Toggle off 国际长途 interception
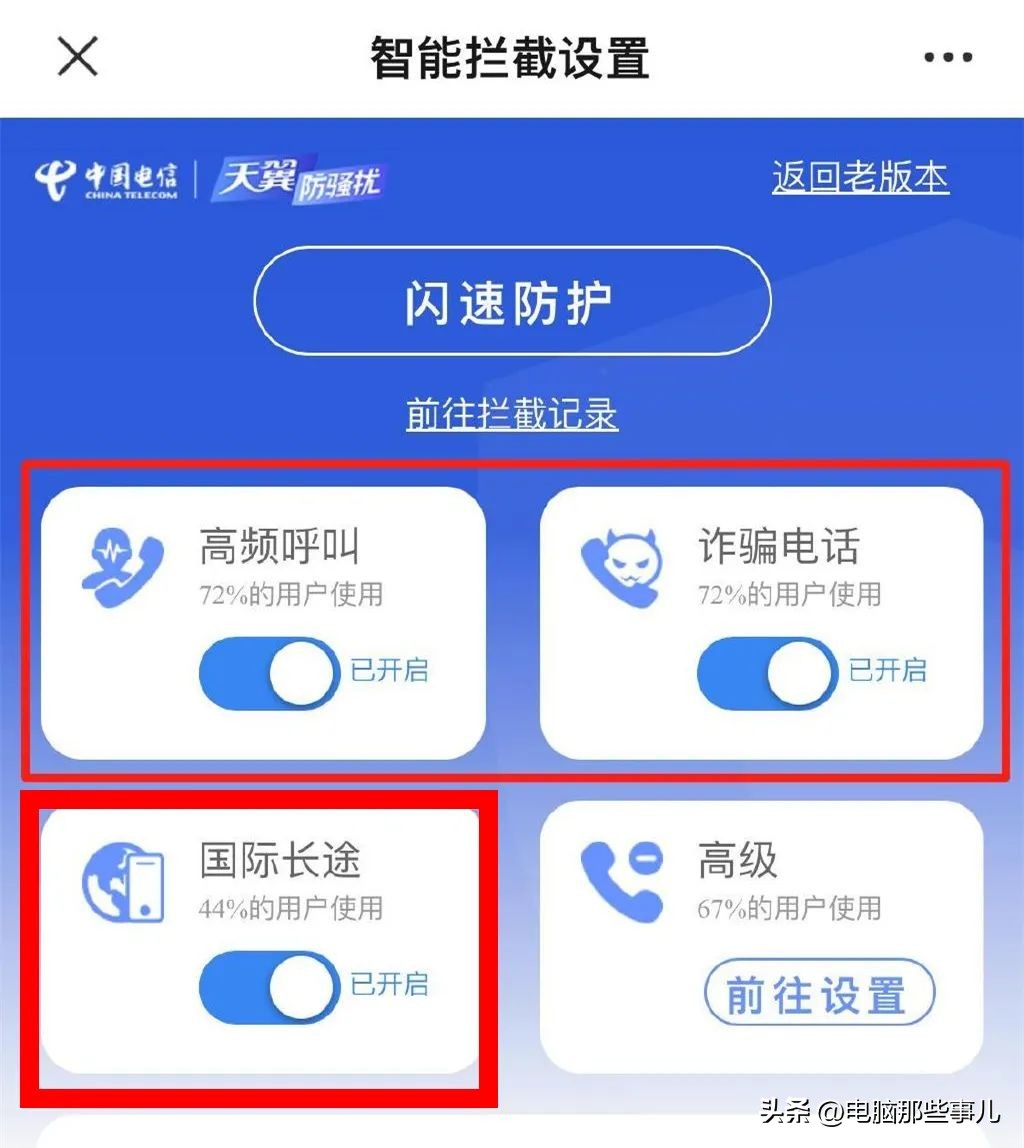 [x=267, y=985]
